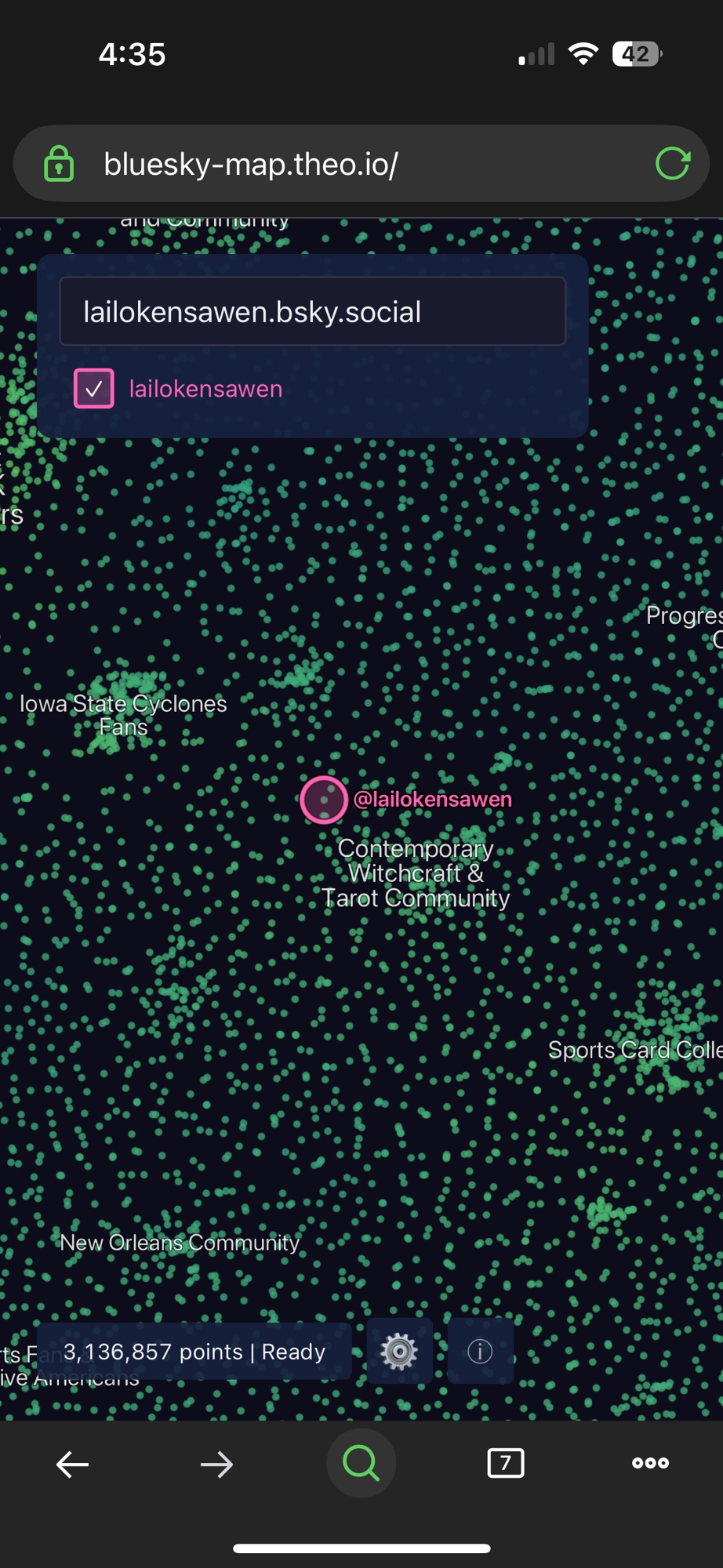Open the browser's three-dot menu
The image size is (723, 1568).
pos(650,1463)
